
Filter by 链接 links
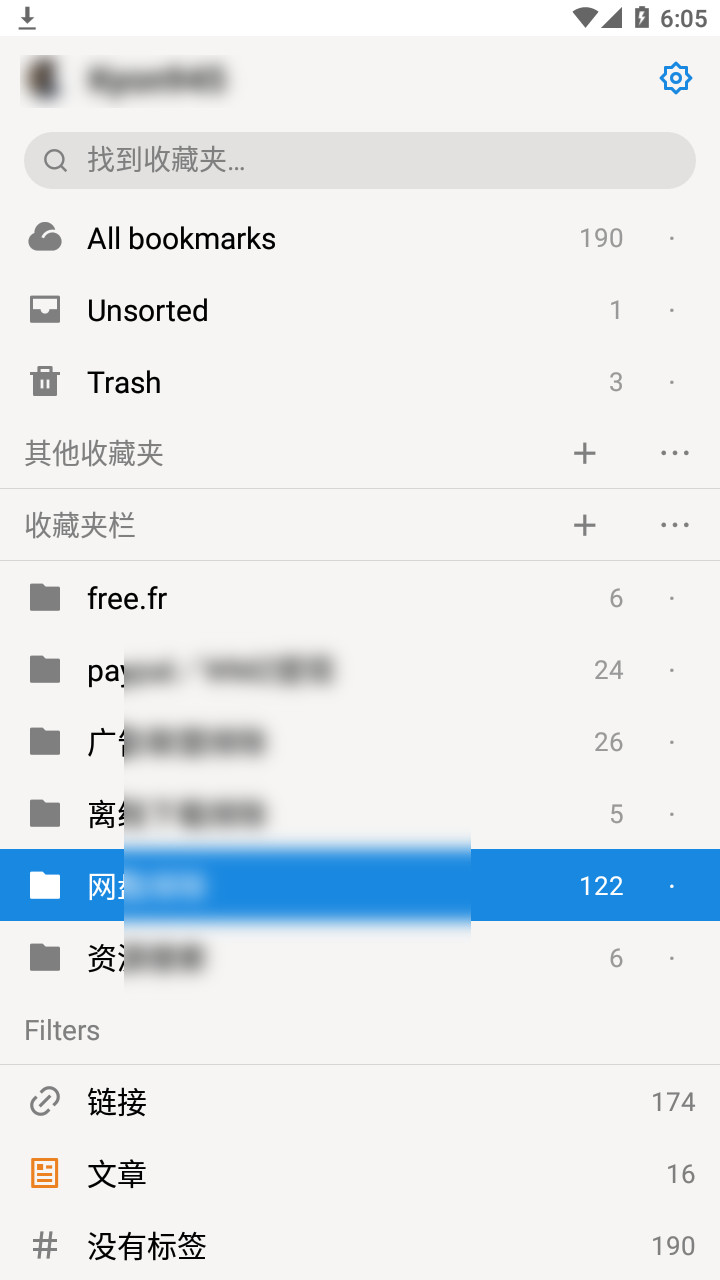tap(360, 1102)
